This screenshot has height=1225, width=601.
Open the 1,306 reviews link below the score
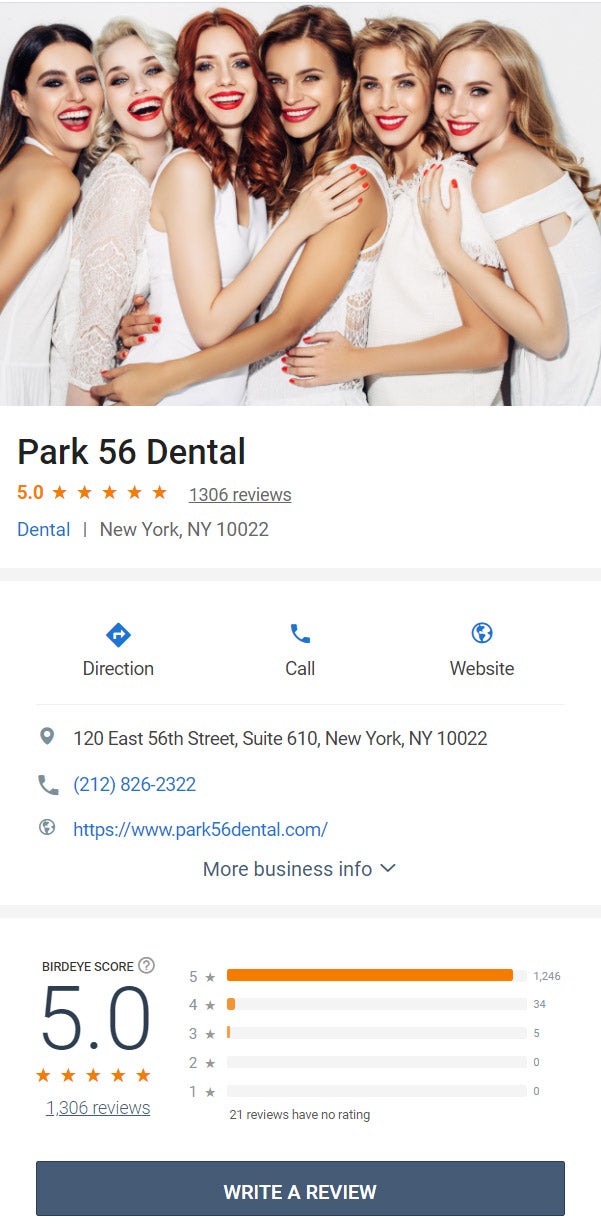tap(98, 1107)
